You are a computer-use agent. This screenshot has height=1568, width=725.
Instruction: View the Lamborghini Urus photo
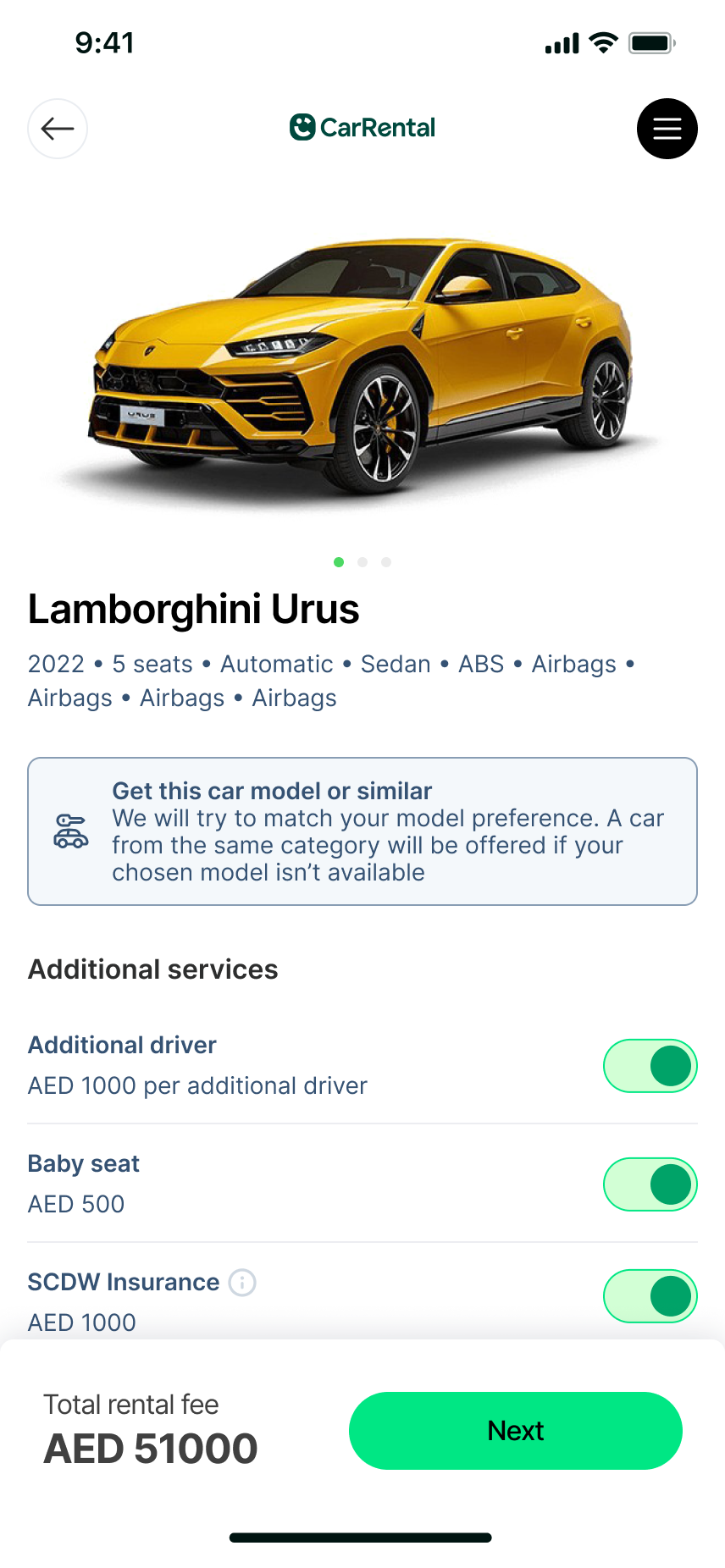pos(362,364)
